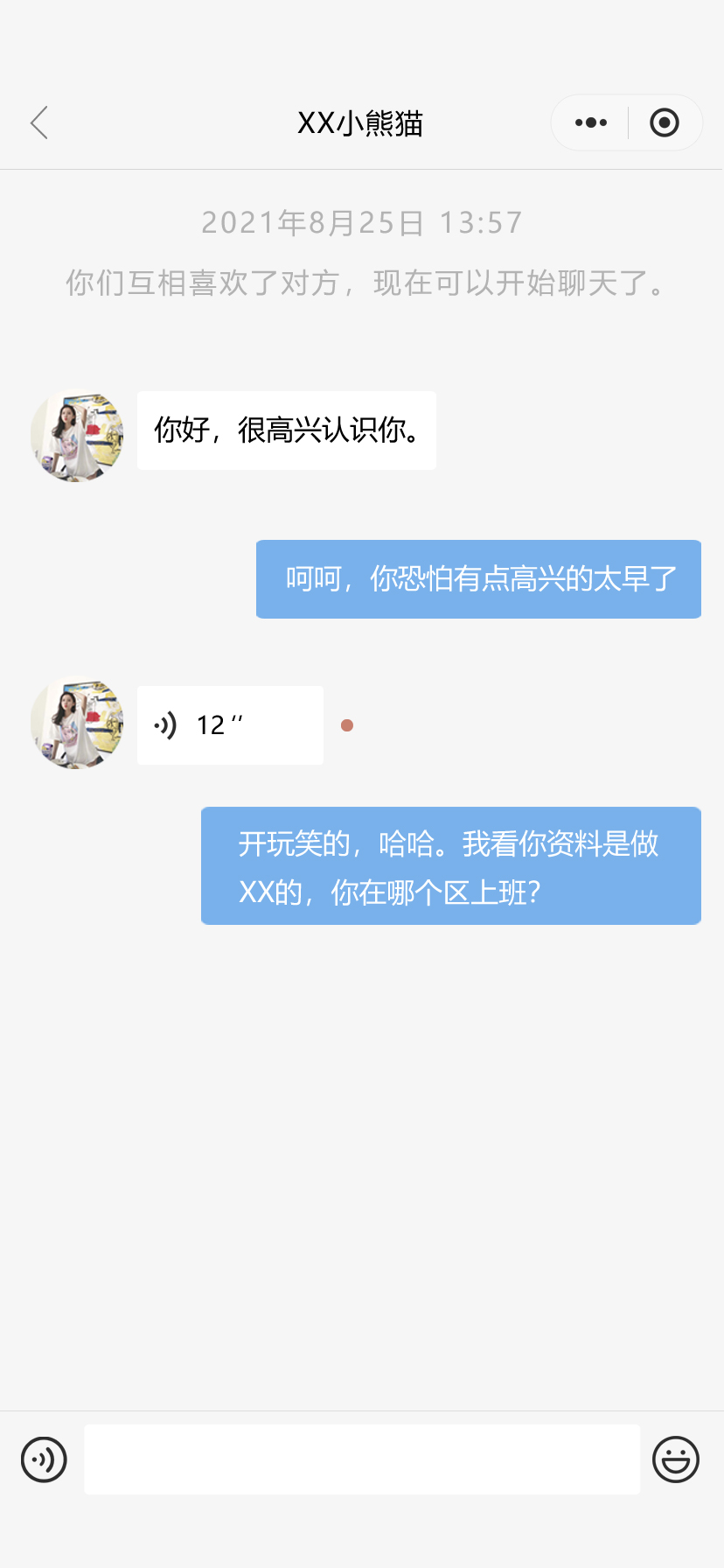This screenshot has width=724, height=1568.
Task: Tap the blue bubble saying 呵呵，你恐怕有点高兴的太早了
Action: [x=477, y=579]
